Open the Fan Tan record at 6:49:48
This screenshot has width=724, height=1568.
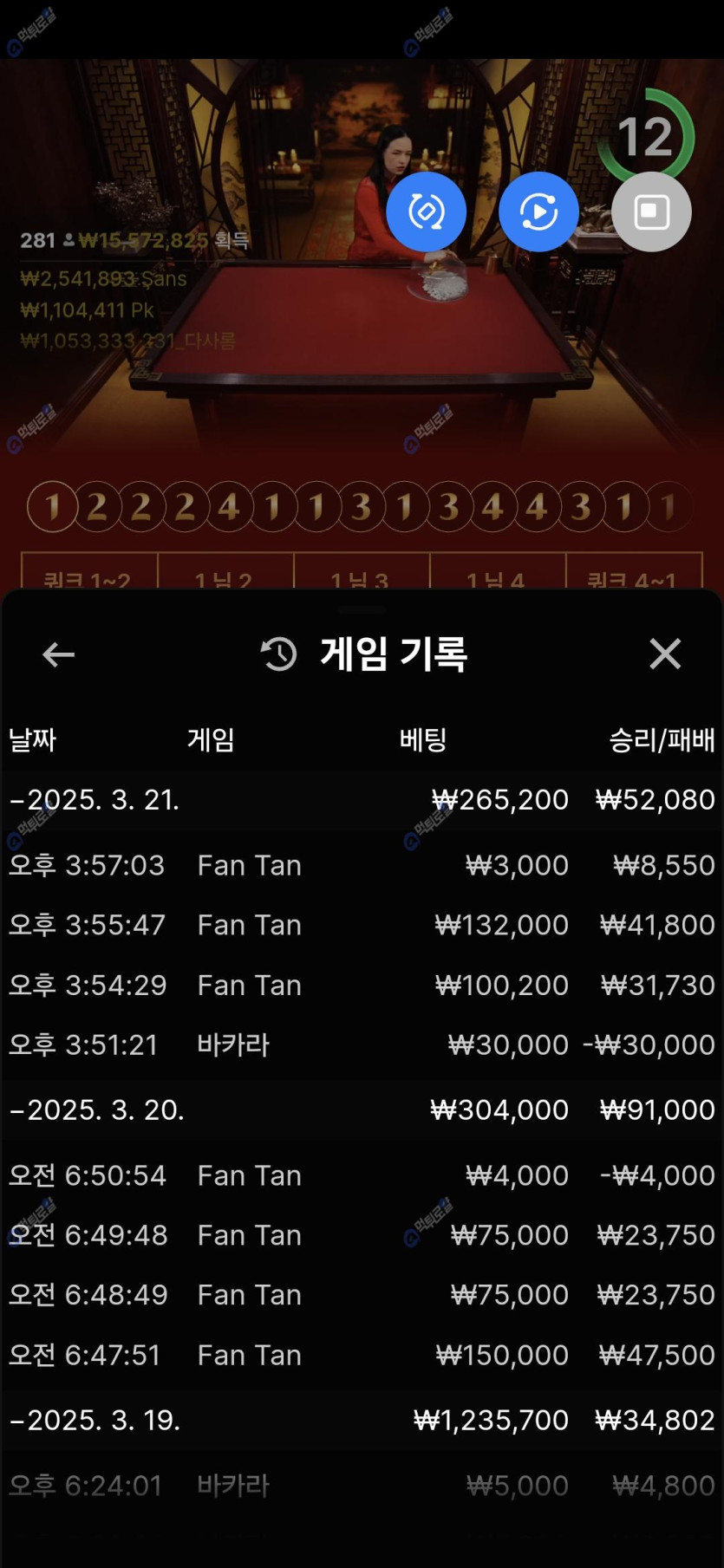(361, 1235)
